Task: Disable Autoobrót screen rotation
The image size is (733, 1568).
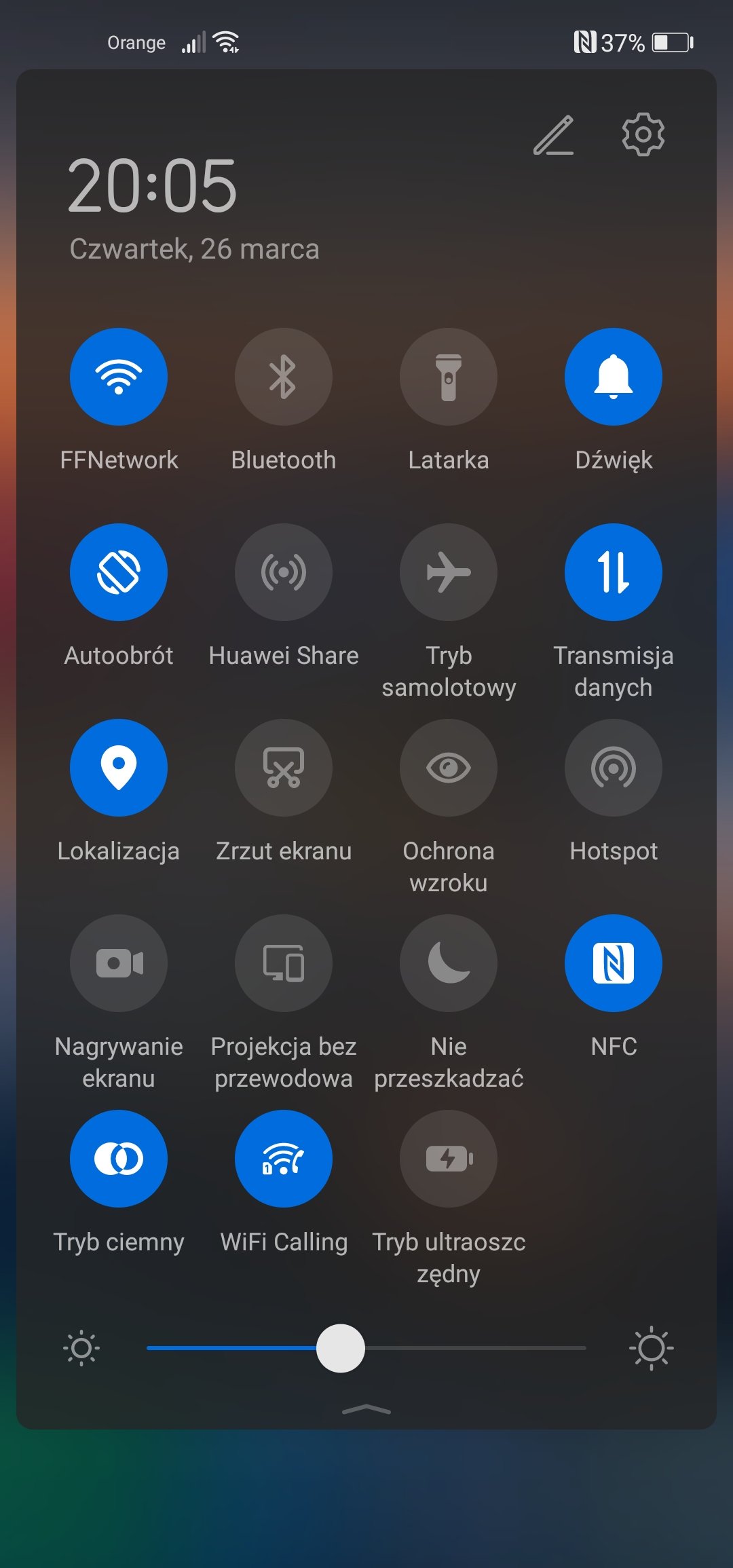Action: pos(119,572)
